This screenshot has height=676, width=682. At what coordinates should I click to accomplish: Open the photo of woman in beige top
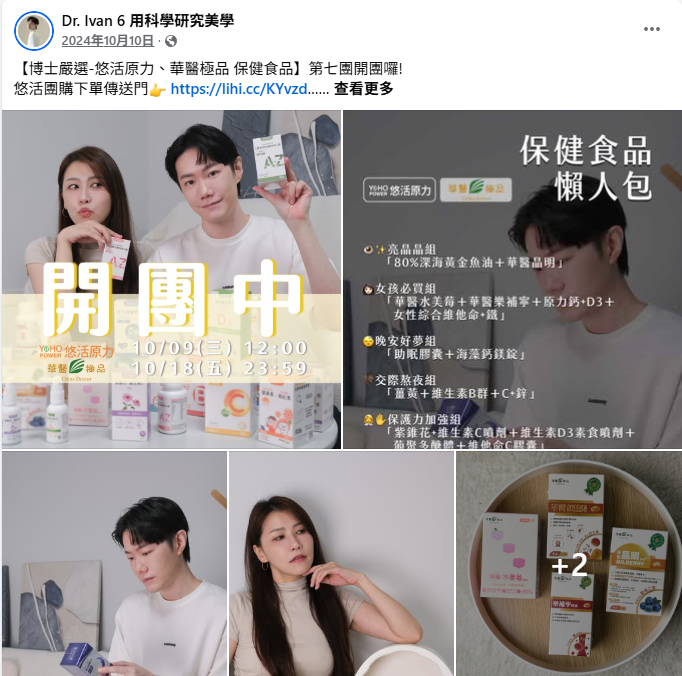click(x=341, y=563)
